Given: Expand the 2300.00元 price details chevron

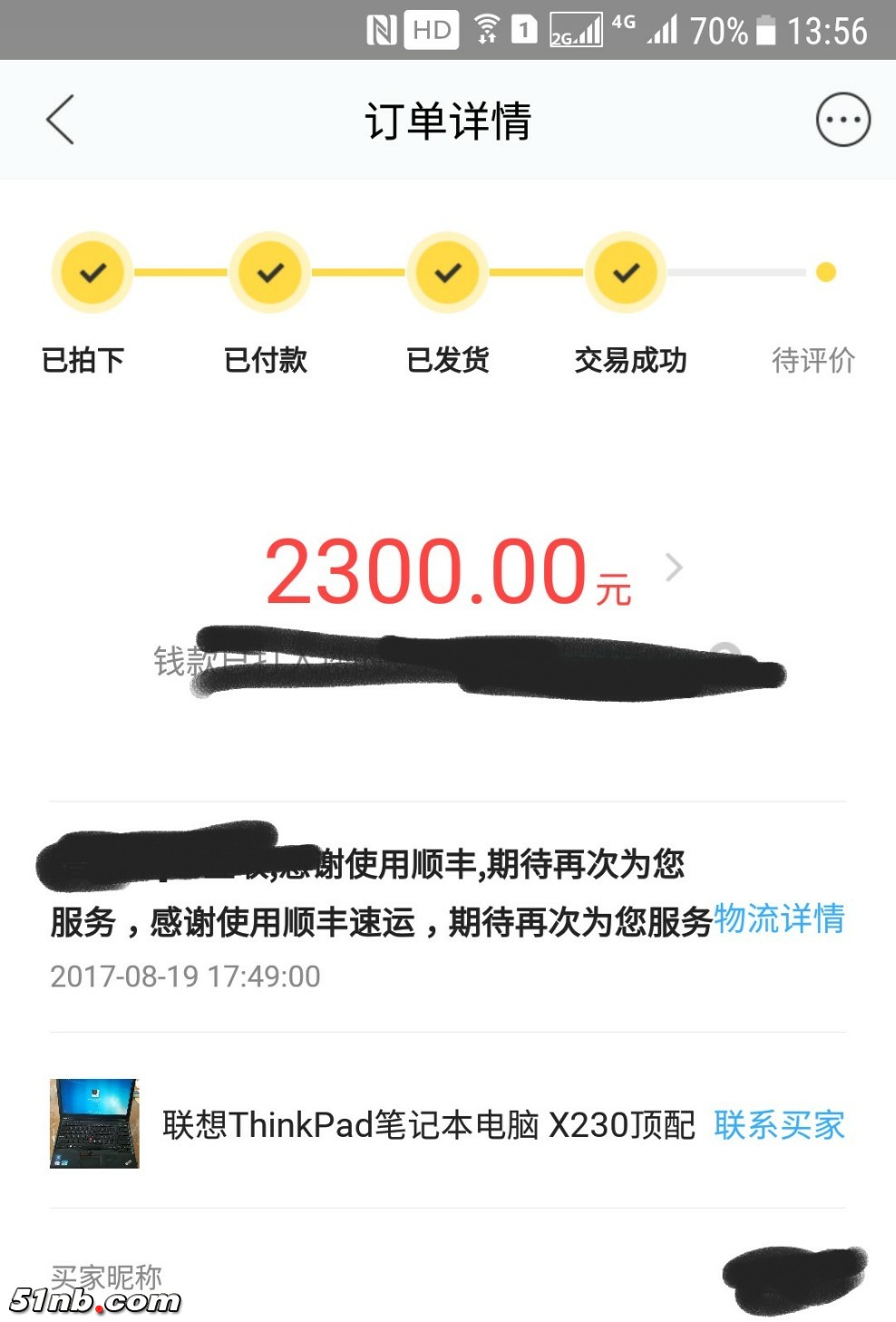Looking at the screenshot, I should click(674, 569).
